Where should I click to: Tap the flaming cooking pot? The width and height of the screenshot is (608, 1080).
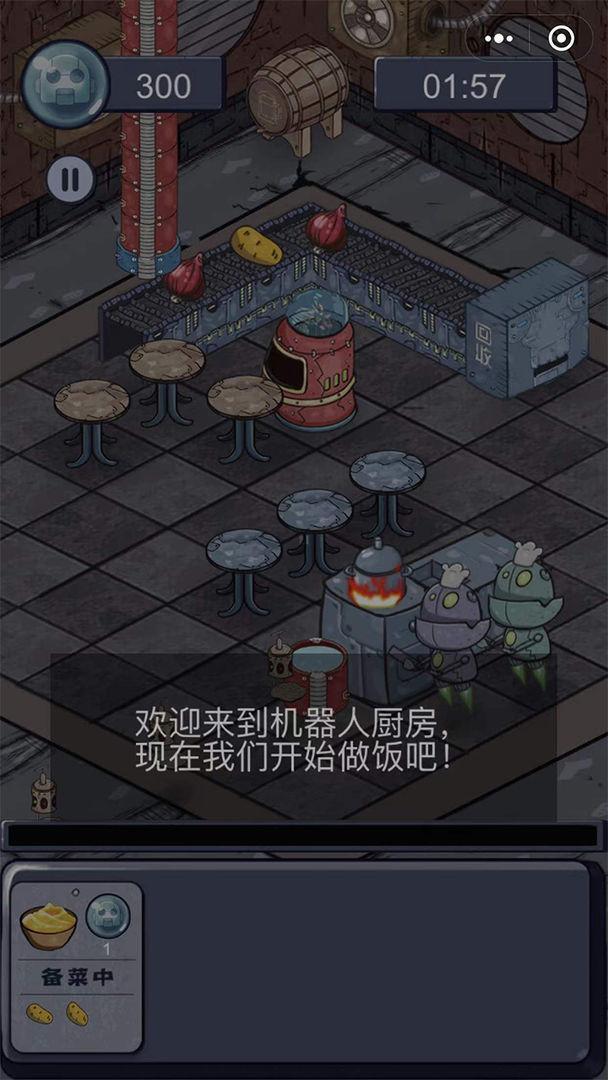pyautogui.click(x=377, y=580)
